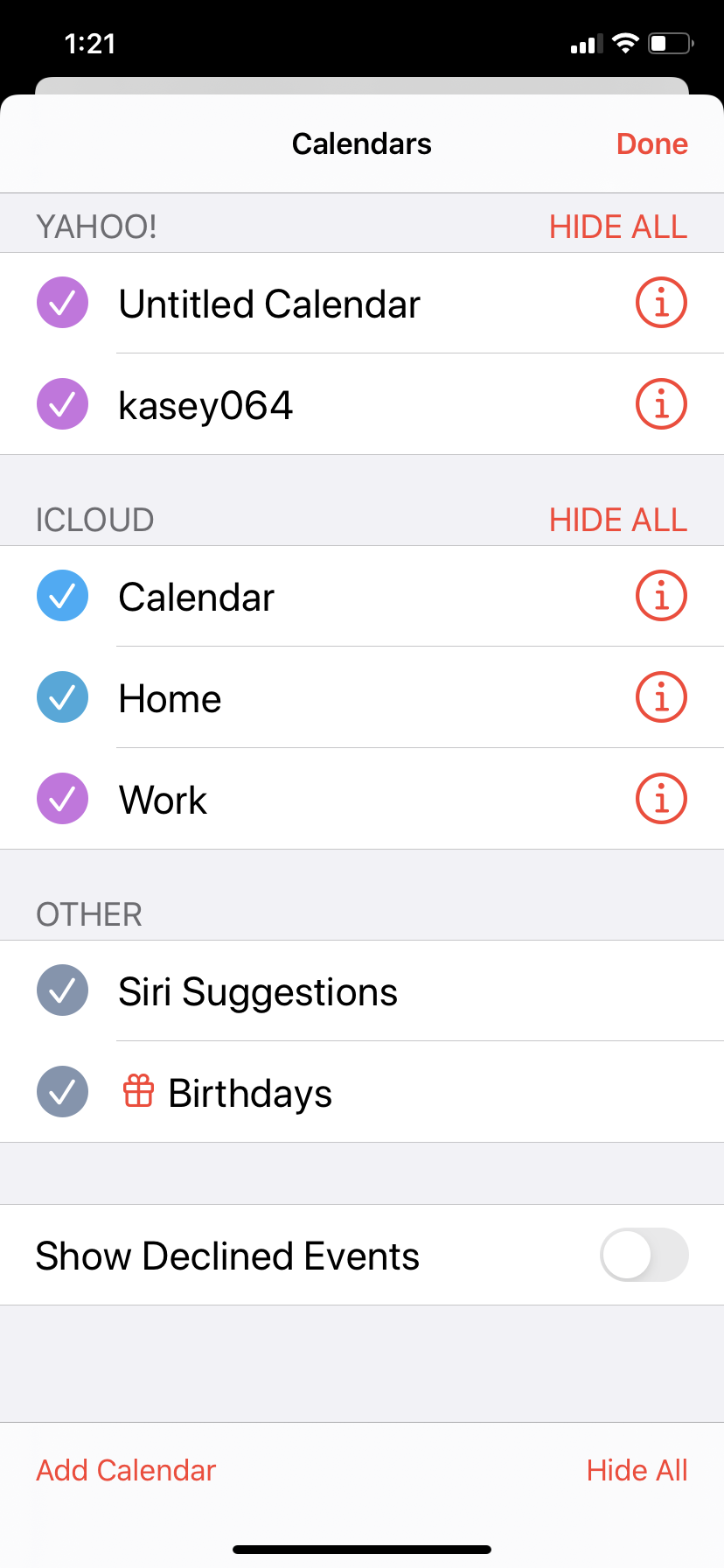Open info for Untitled Calendar
724x1568 pixels.
pos(661,303)
